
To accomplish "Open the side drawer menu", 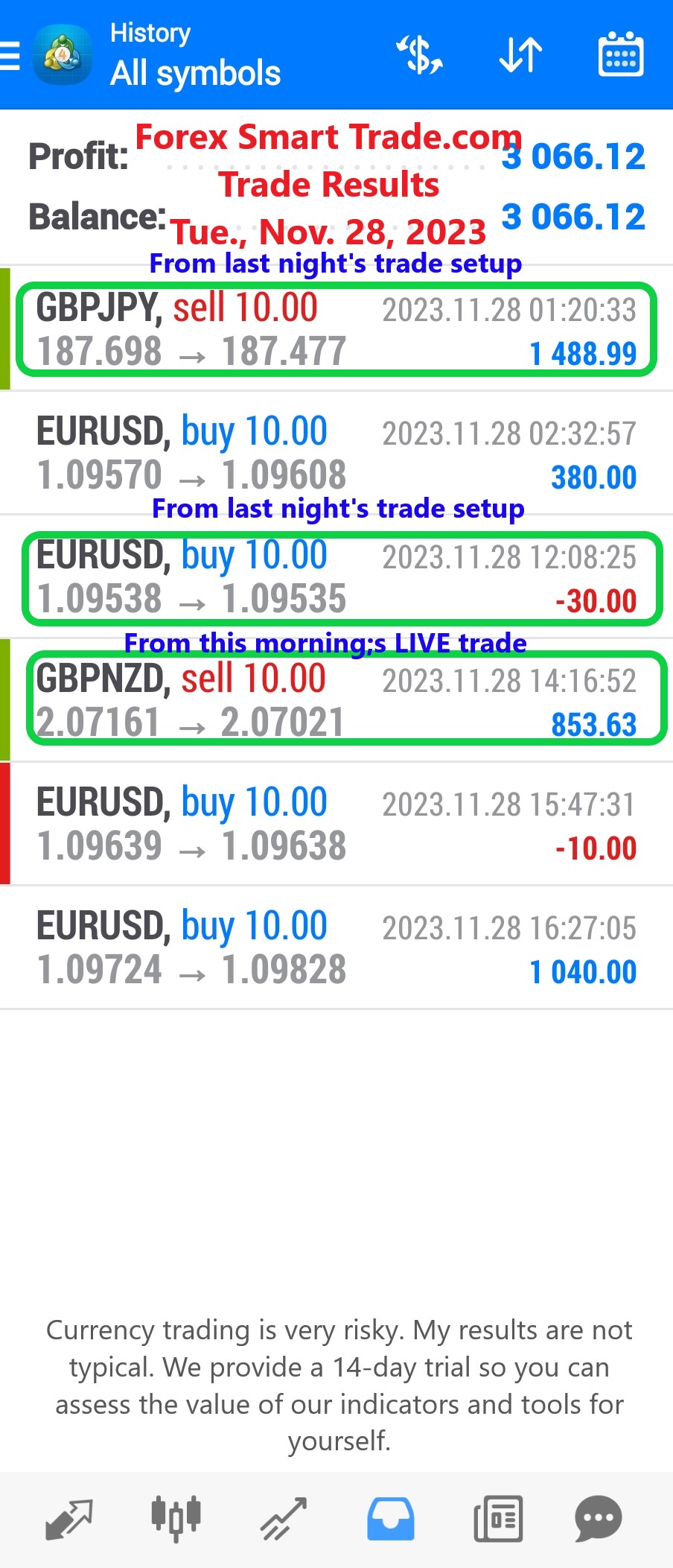I will coord(10,55).
